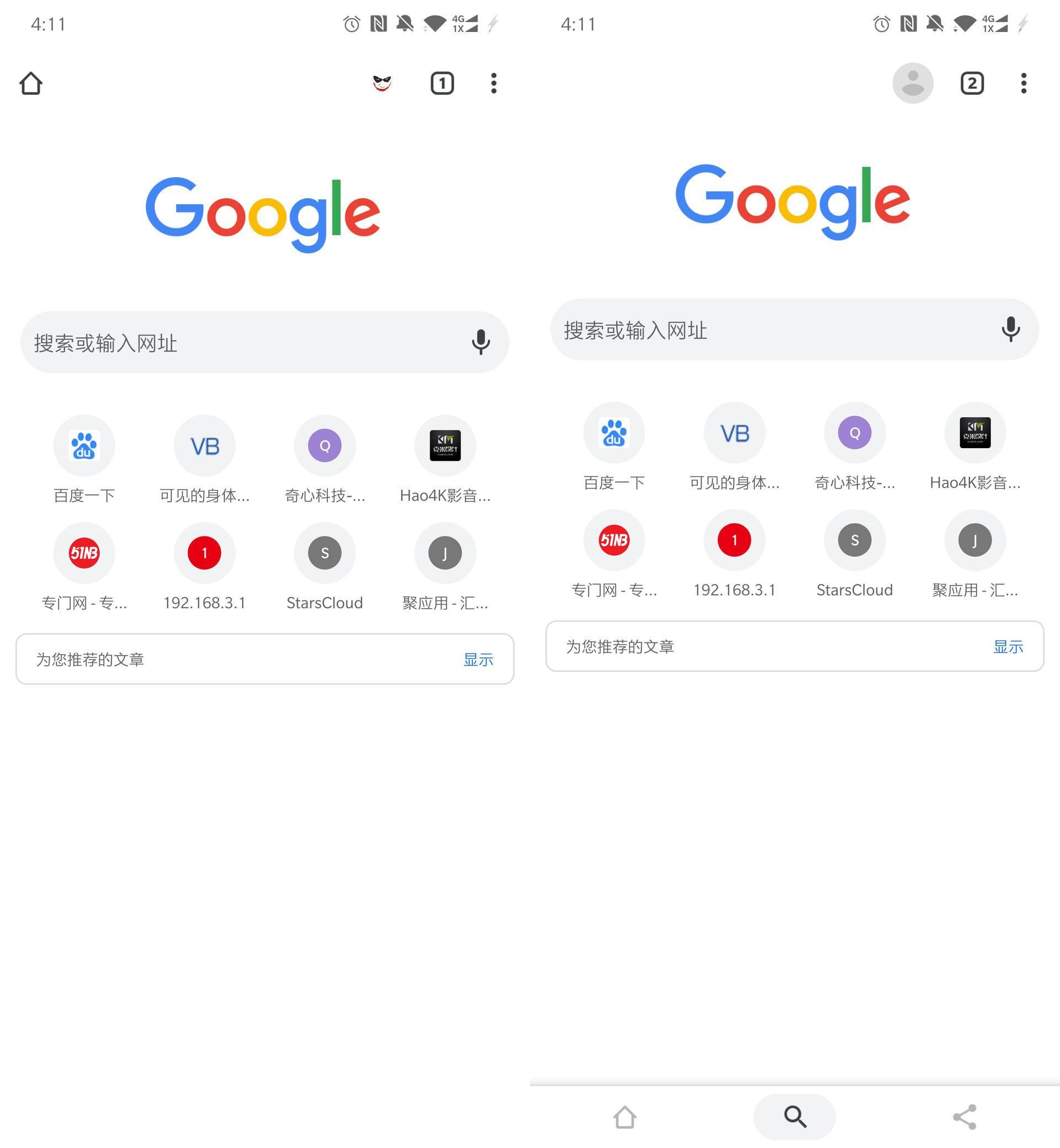Open the tab switcher showing 2 tabs

972,83
